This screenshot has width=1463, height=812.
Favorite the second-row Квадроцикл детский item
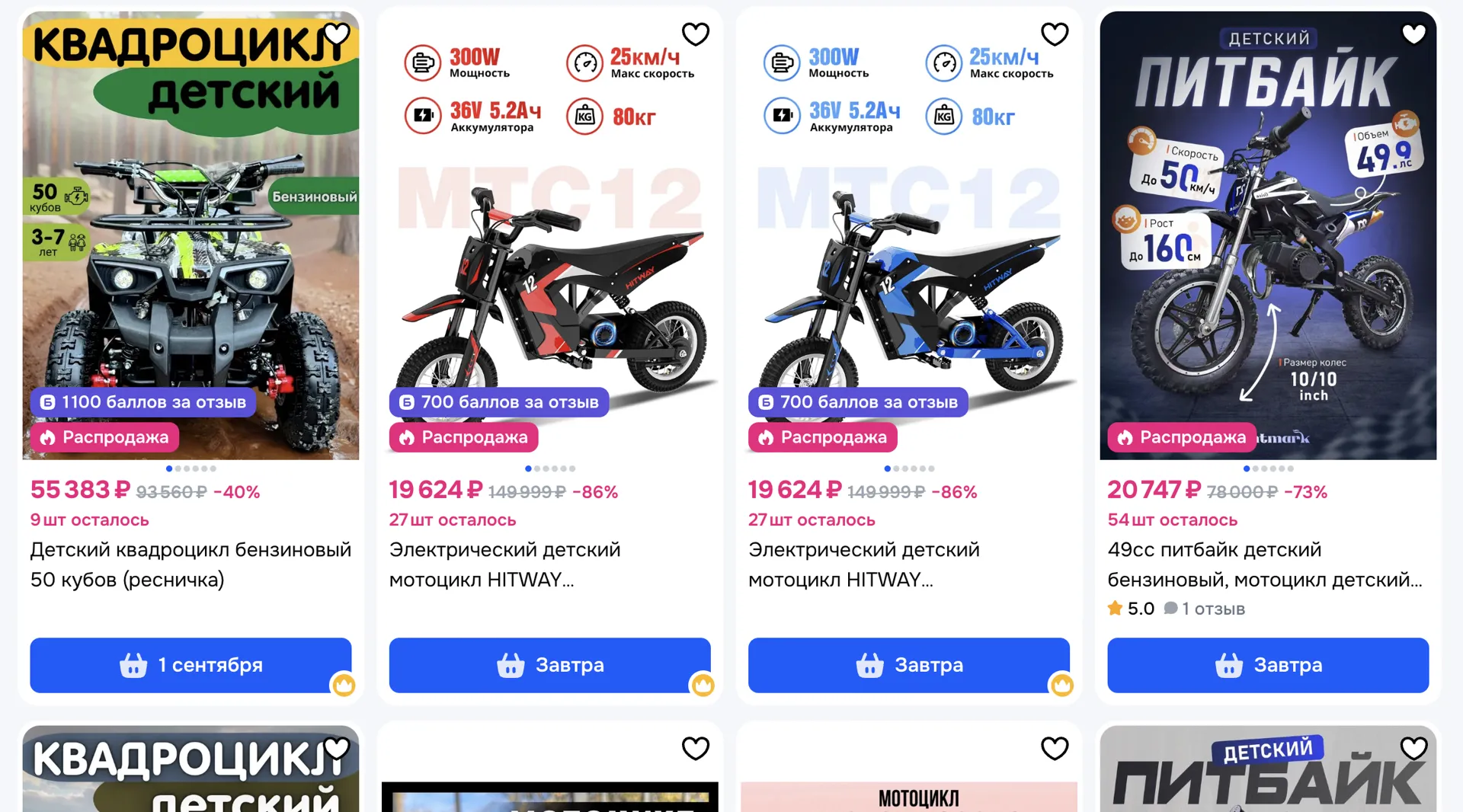coord(336,749)
